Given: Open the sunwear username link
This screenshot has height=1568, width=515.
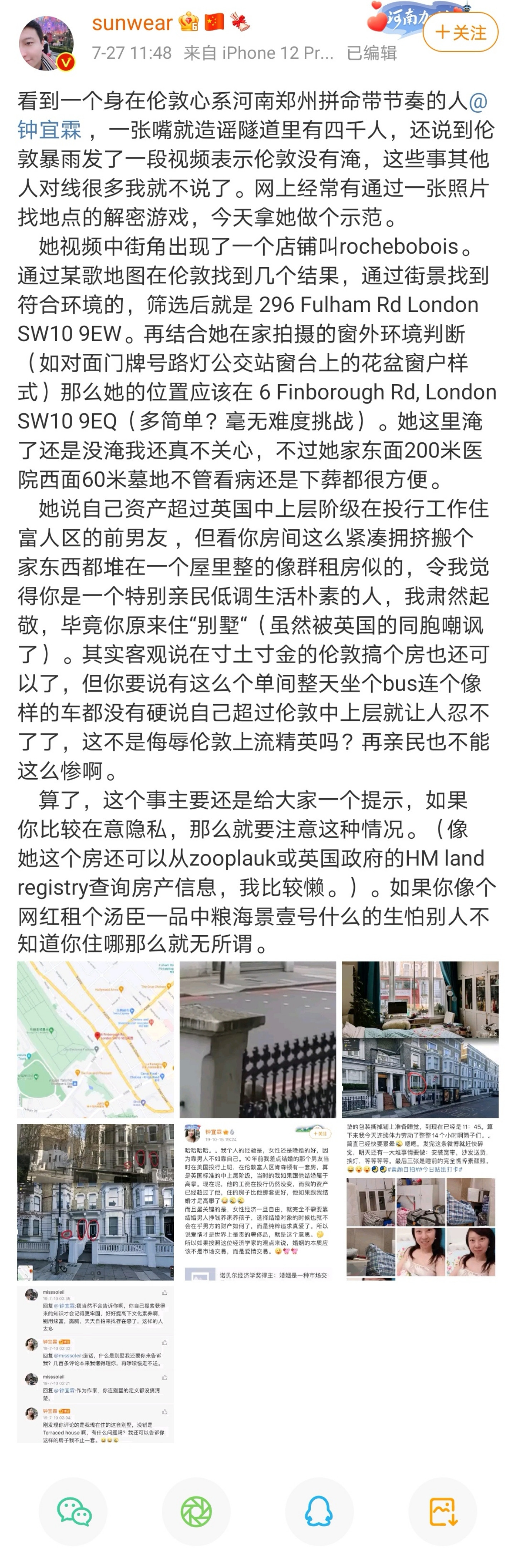Looking at the screenshot, I should click(x=132, y=23).
